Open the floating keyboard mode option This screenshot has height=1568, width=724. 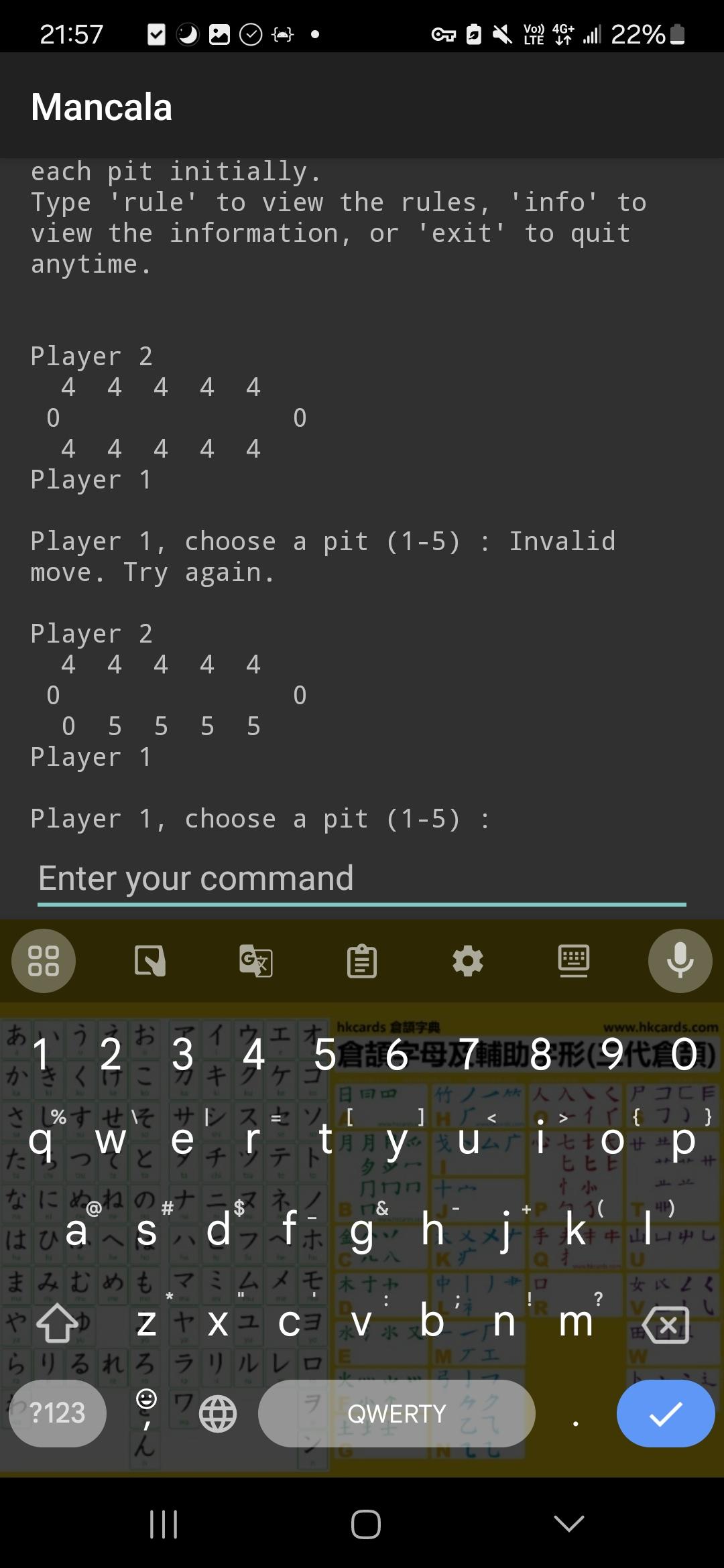pos(574,961)
